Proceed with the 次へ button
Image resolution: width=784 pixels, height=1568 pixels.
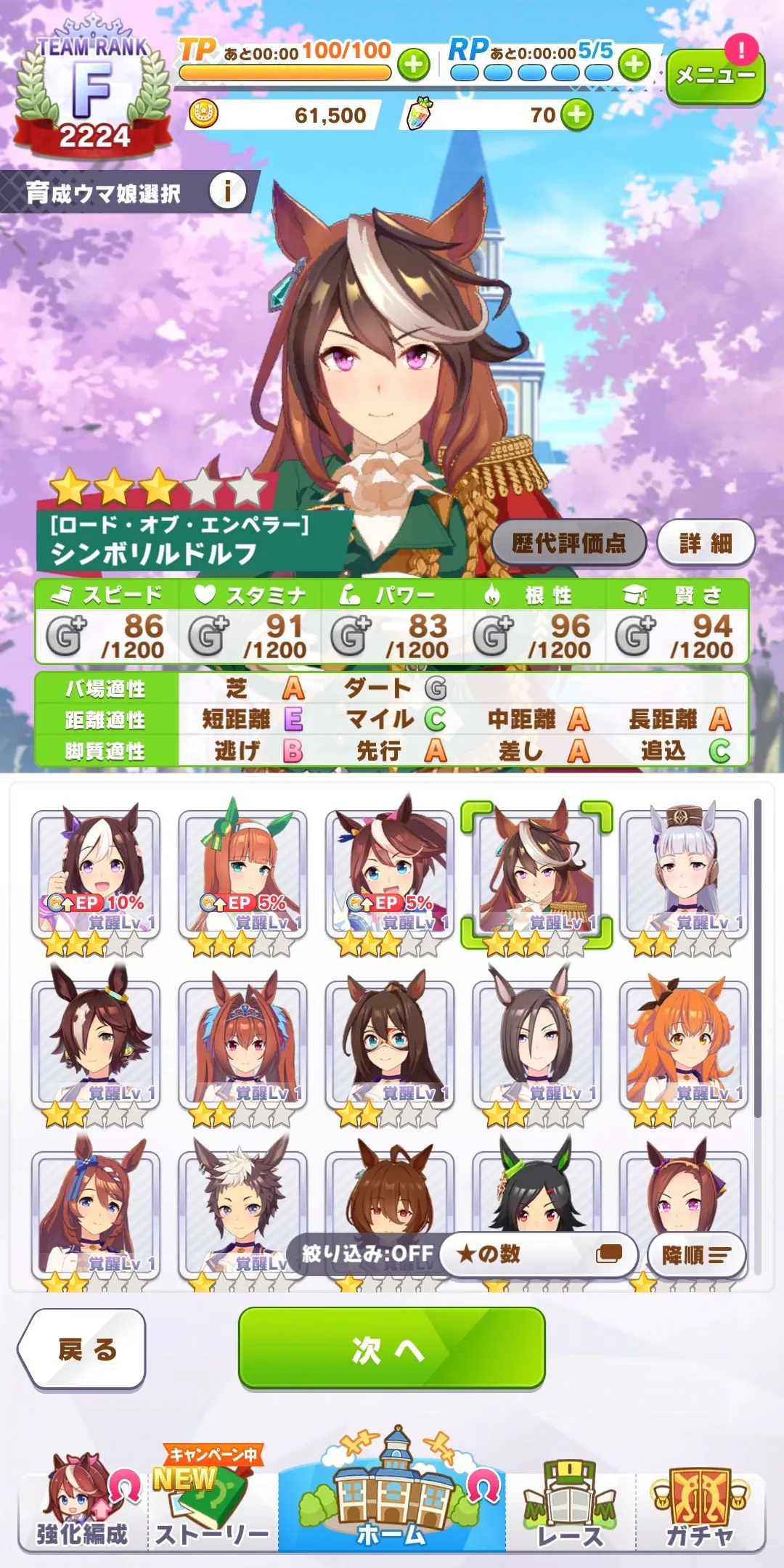click(x=391, y=1350)
